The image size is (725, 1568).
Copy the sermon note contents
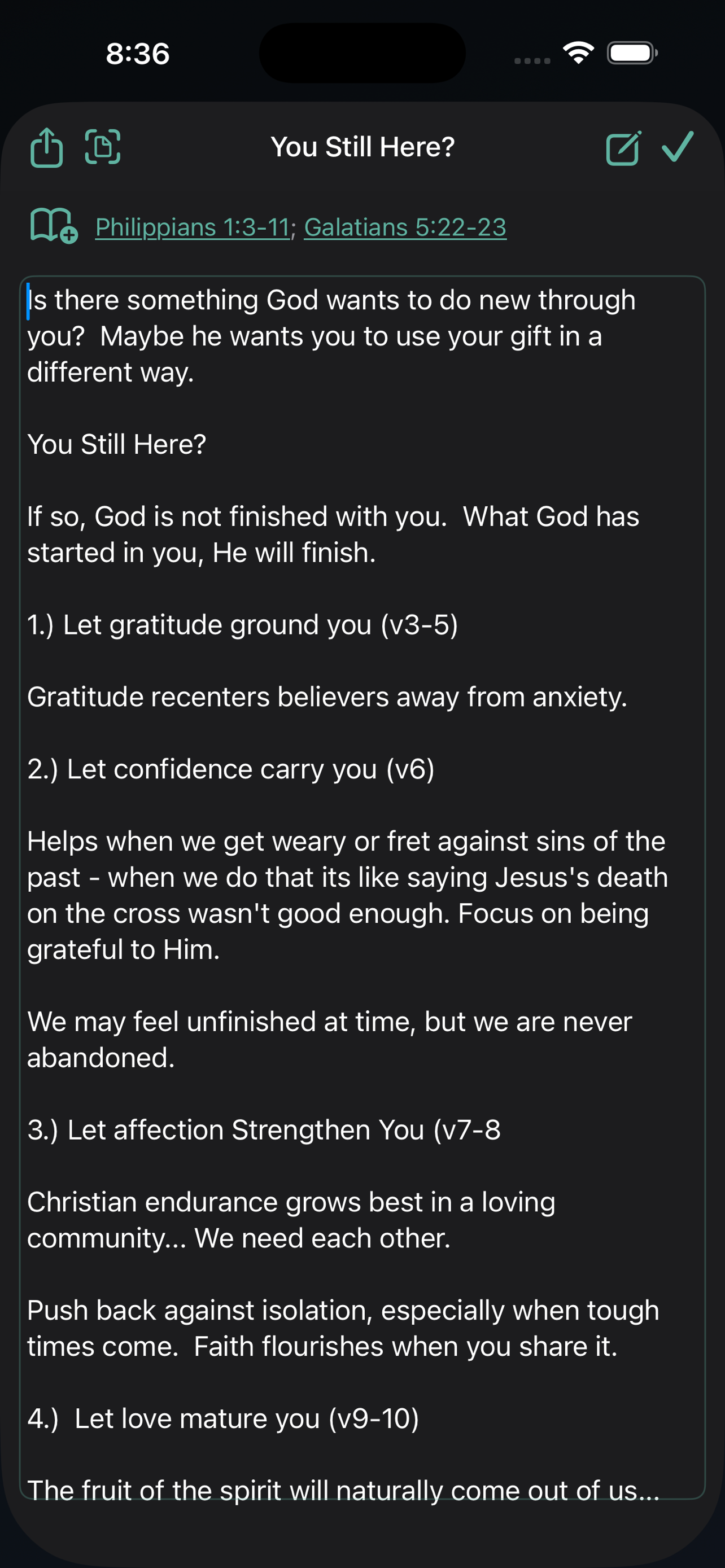(x=103, y=148)
